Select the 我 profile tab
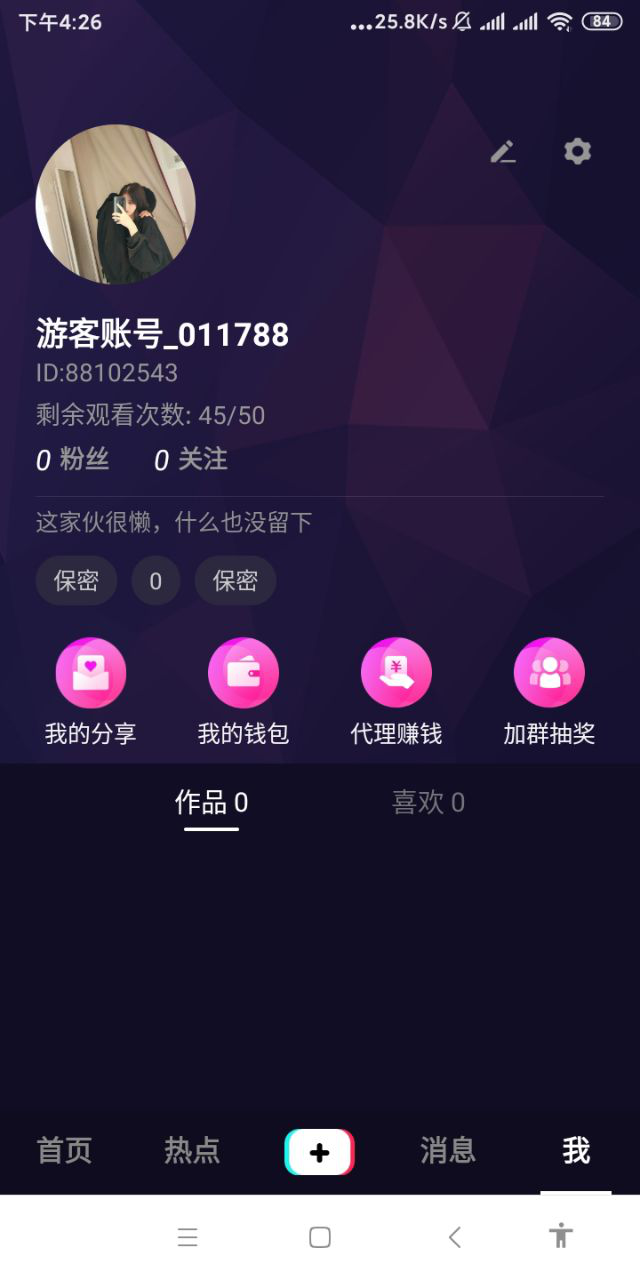The width and height of the screenshot is (640, 1280). 576,1151
